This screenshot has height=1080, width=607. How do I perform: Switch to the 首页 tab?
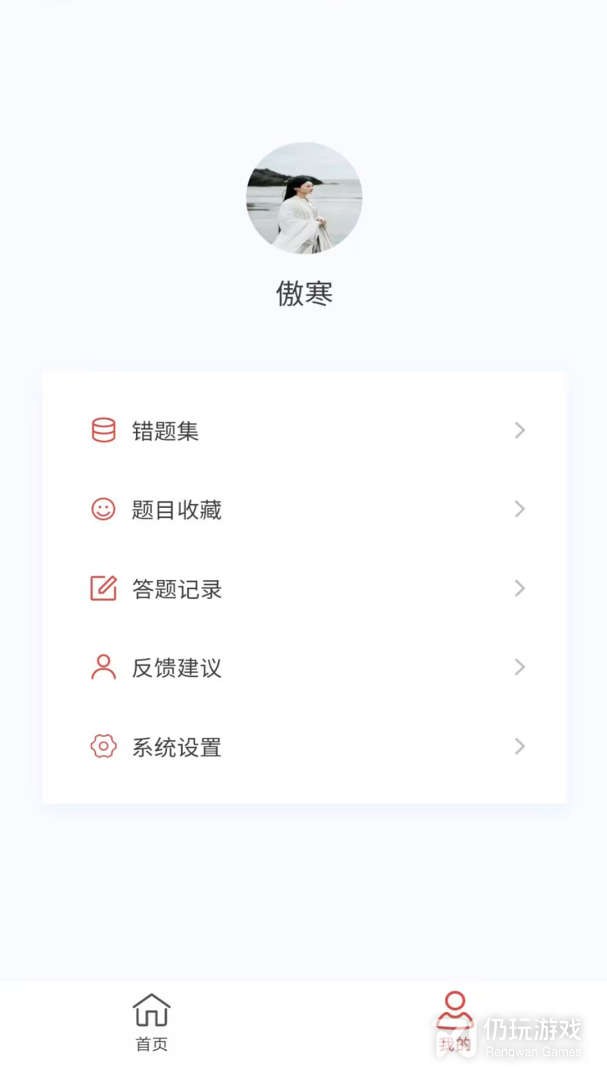[152, 1023]
